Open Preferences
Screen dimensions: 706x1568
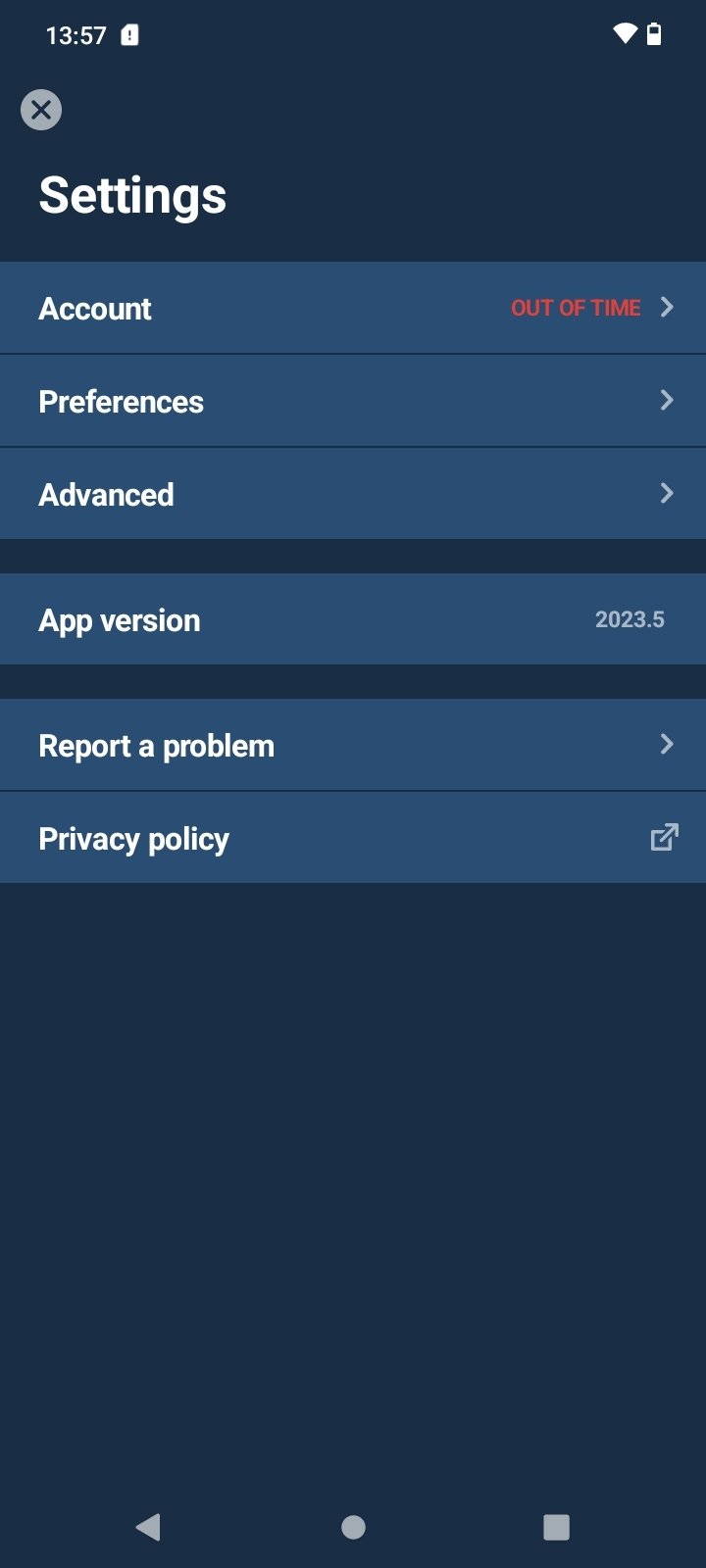(x=353, y=401)
